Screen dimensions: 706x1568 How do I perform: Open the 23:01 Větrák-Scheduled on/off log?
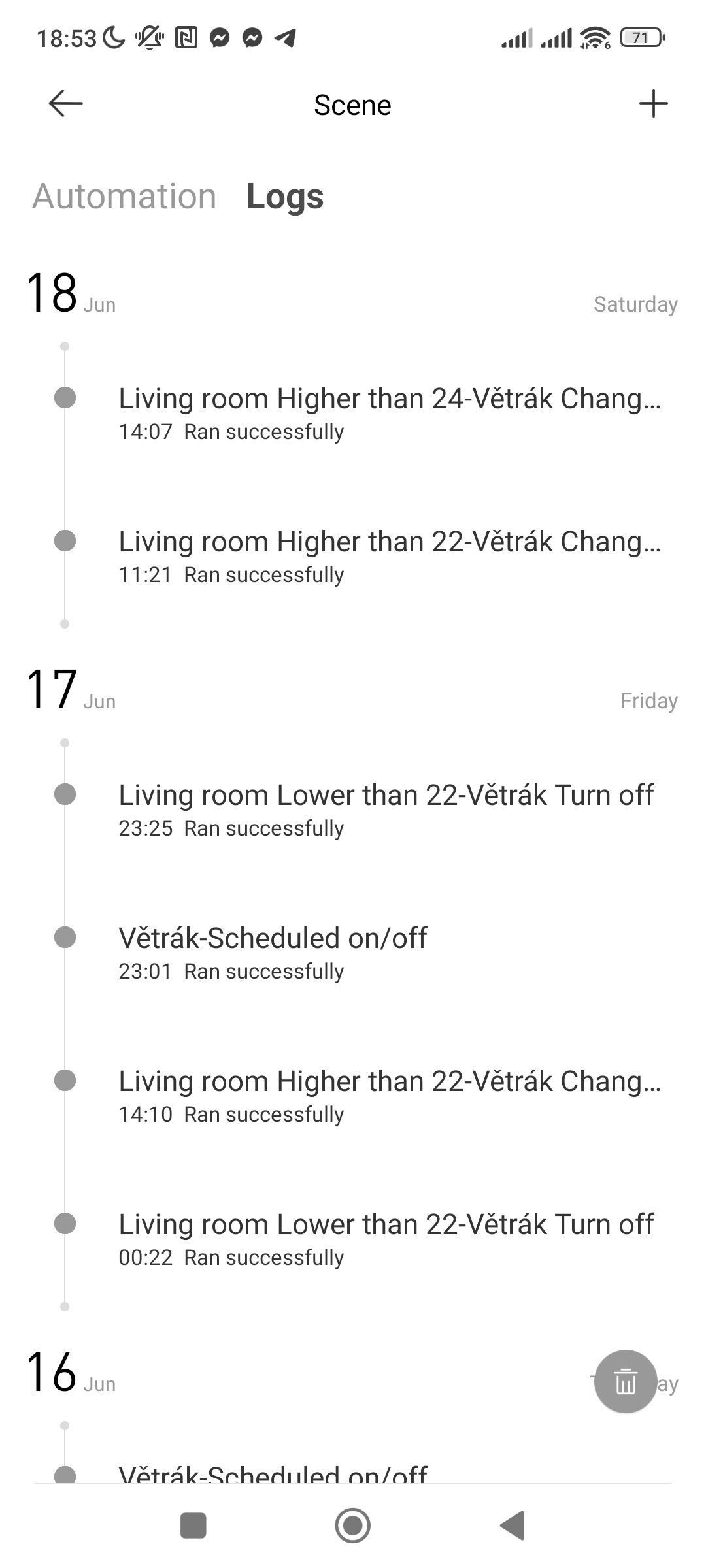click(x=273, y=953)
